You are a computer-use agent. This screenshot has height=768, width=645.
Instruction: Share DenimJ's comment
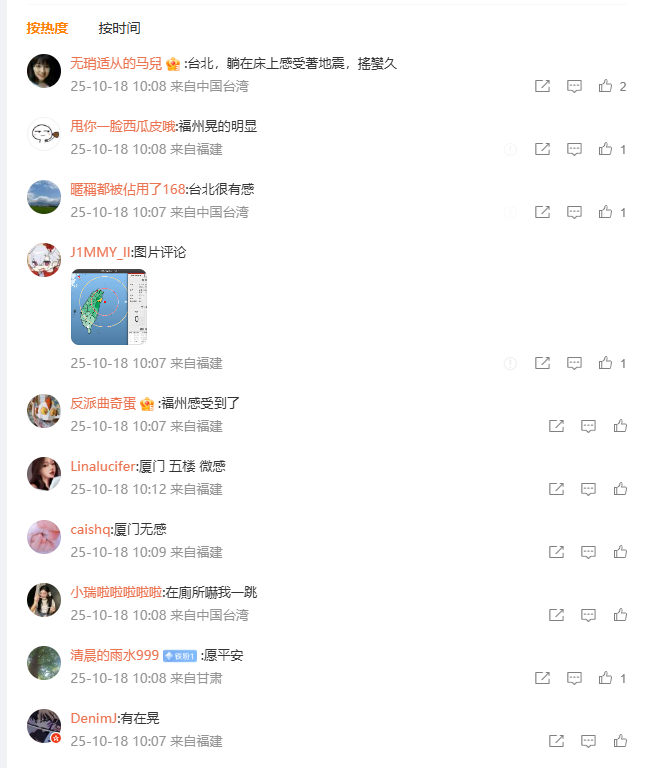click(557, 741)
